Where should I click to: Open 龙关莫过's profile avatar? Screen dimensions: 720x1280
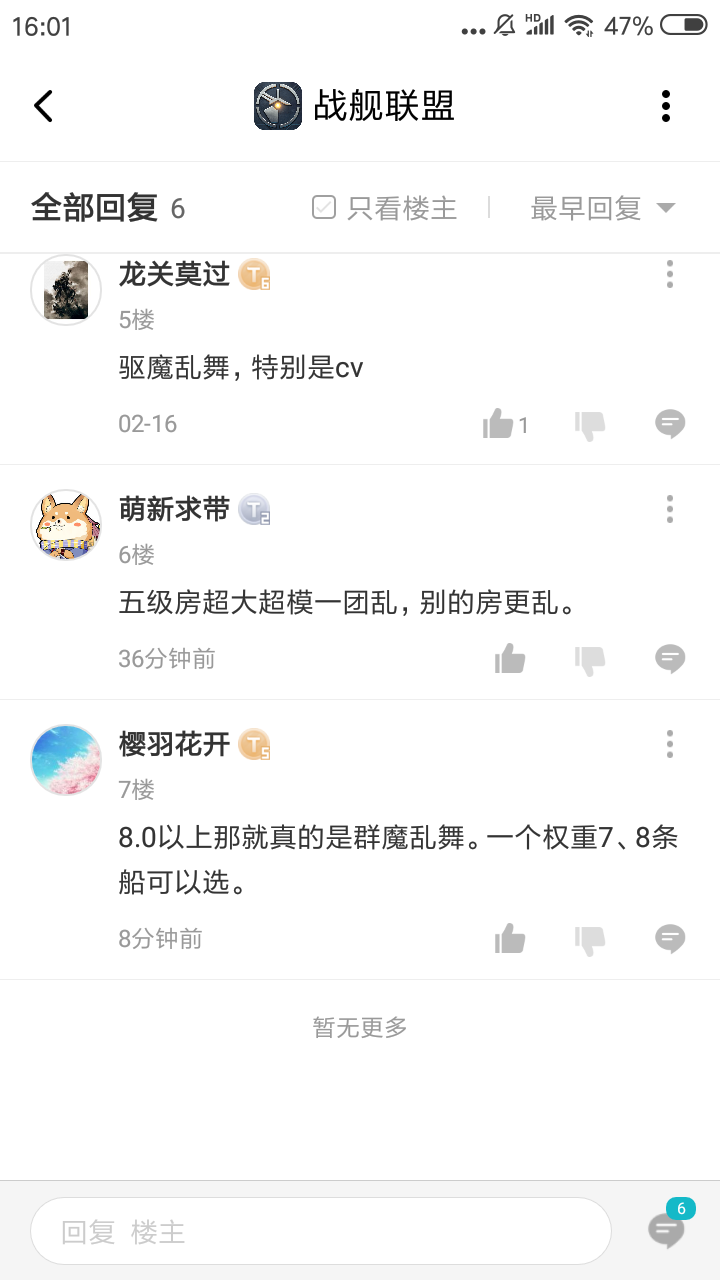[66, 290]
